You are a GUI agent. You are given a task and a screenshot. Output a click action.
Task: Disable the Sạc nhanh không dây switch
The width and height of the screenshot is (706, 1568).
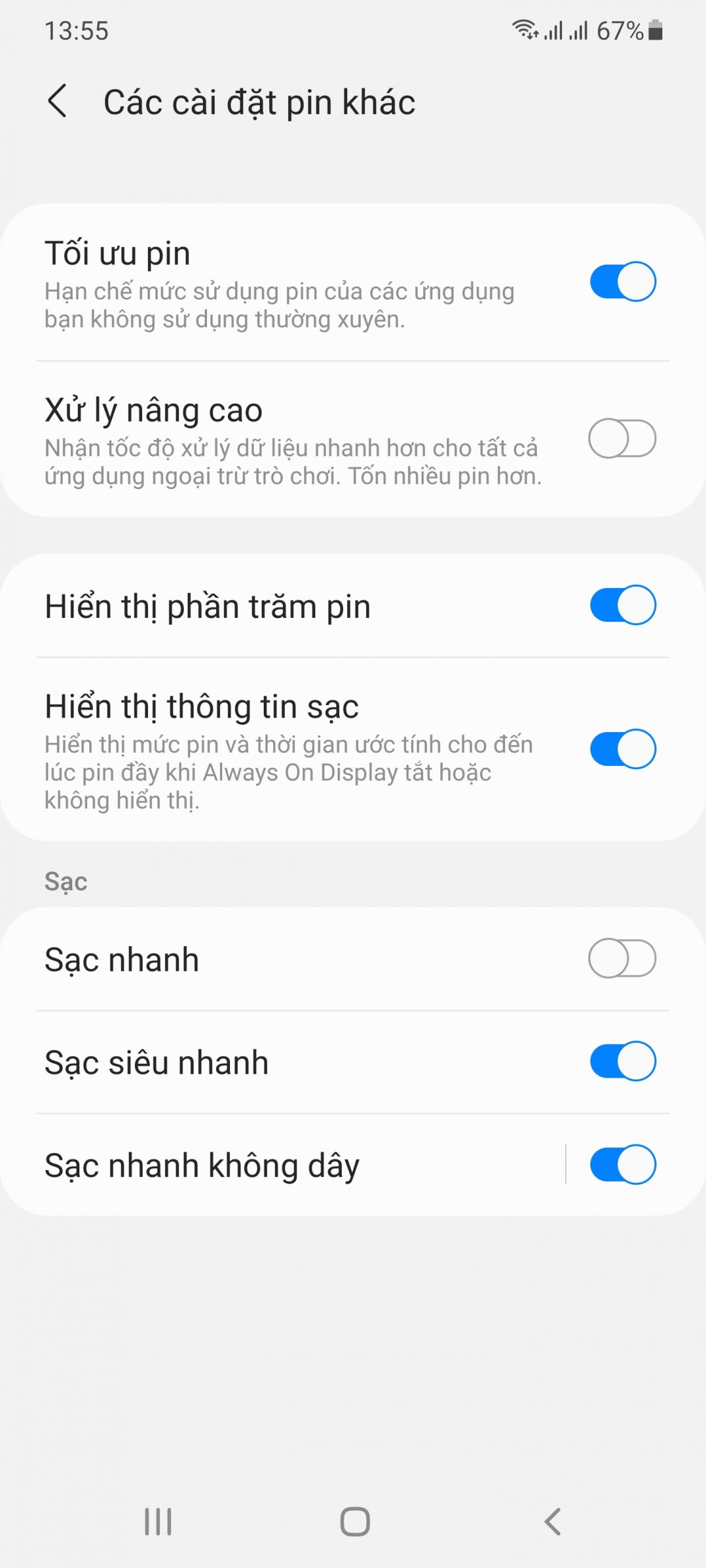(622, 1164)
